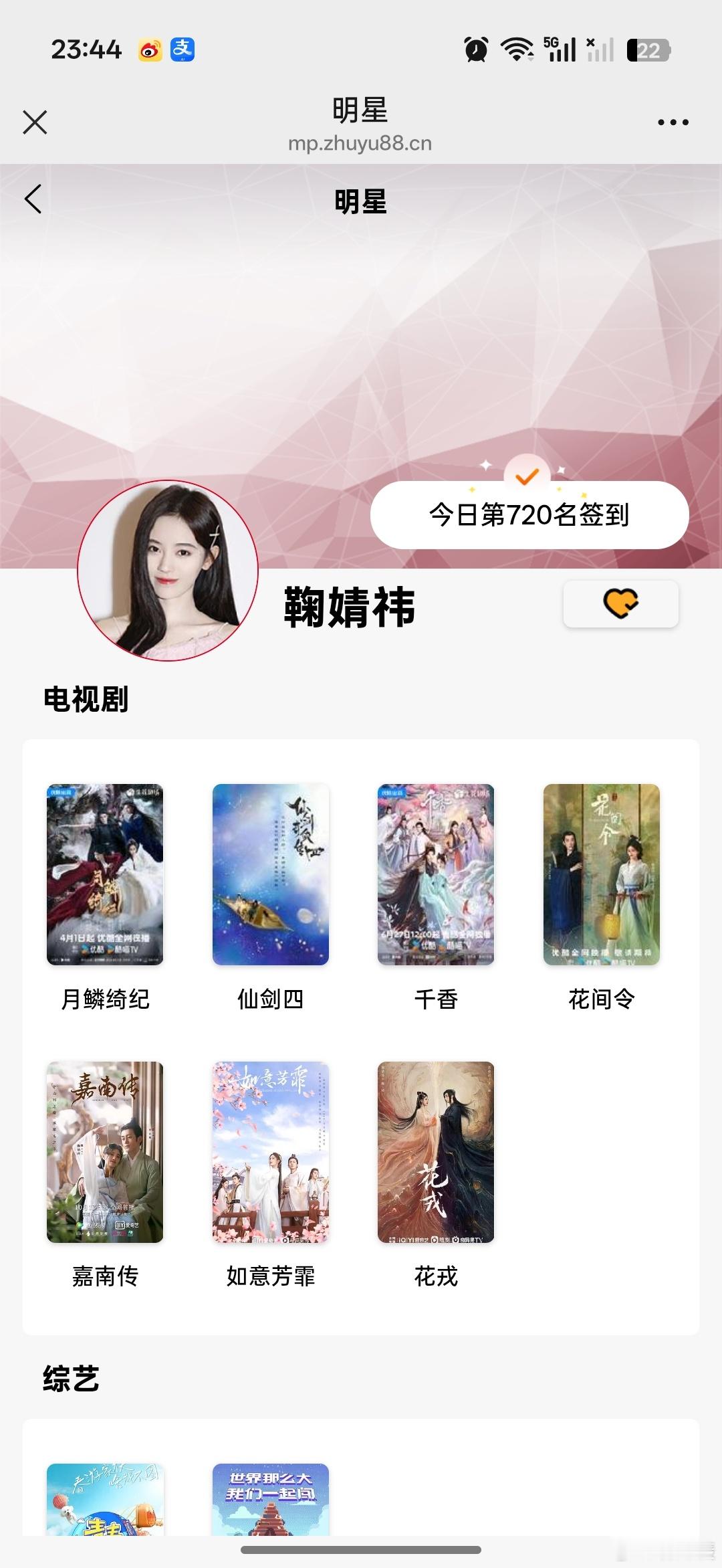View the 花戎 drama poster
The width and height of the screenshot is (722, 1568).
436,1152
